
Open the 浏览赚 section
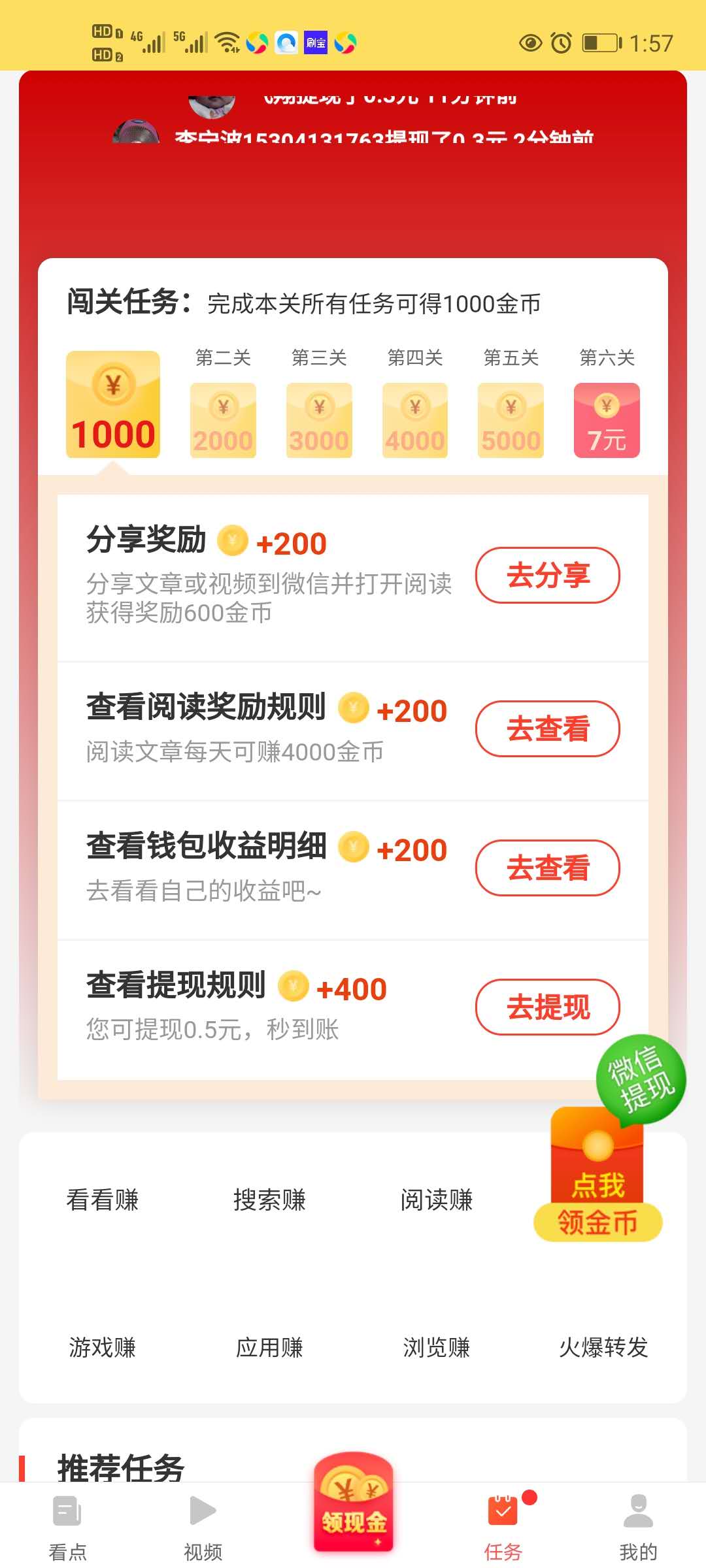click(436, 1347)
